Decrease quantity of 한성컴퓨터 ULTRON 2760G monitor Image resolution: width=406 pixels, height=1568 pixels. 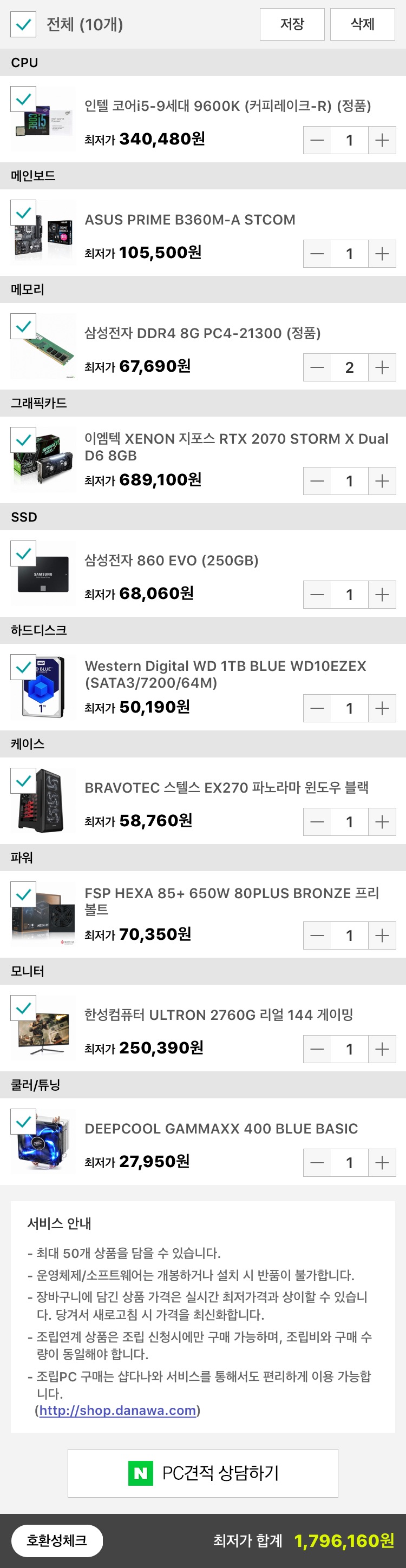point(317,1049)
